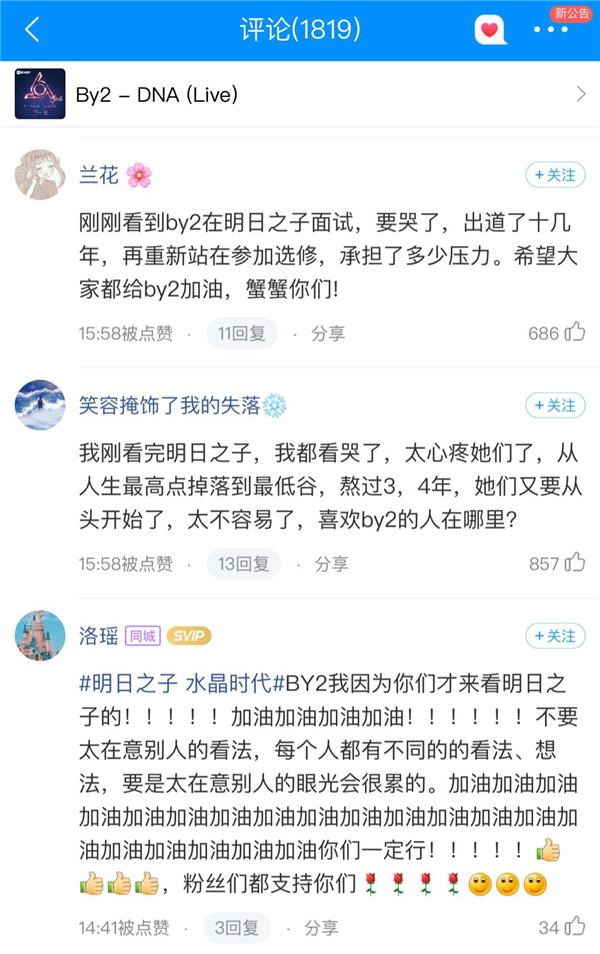Open the By2 – DNA (Live) song row

tap(300, 95)
